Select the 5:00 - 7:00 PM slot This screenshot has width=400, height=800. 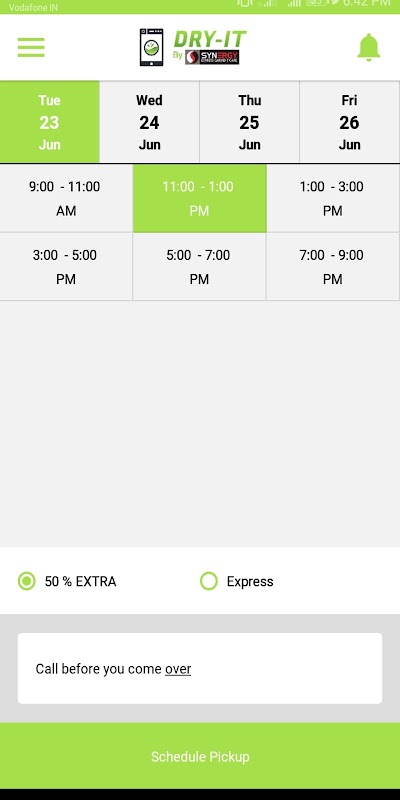point(199,267)
